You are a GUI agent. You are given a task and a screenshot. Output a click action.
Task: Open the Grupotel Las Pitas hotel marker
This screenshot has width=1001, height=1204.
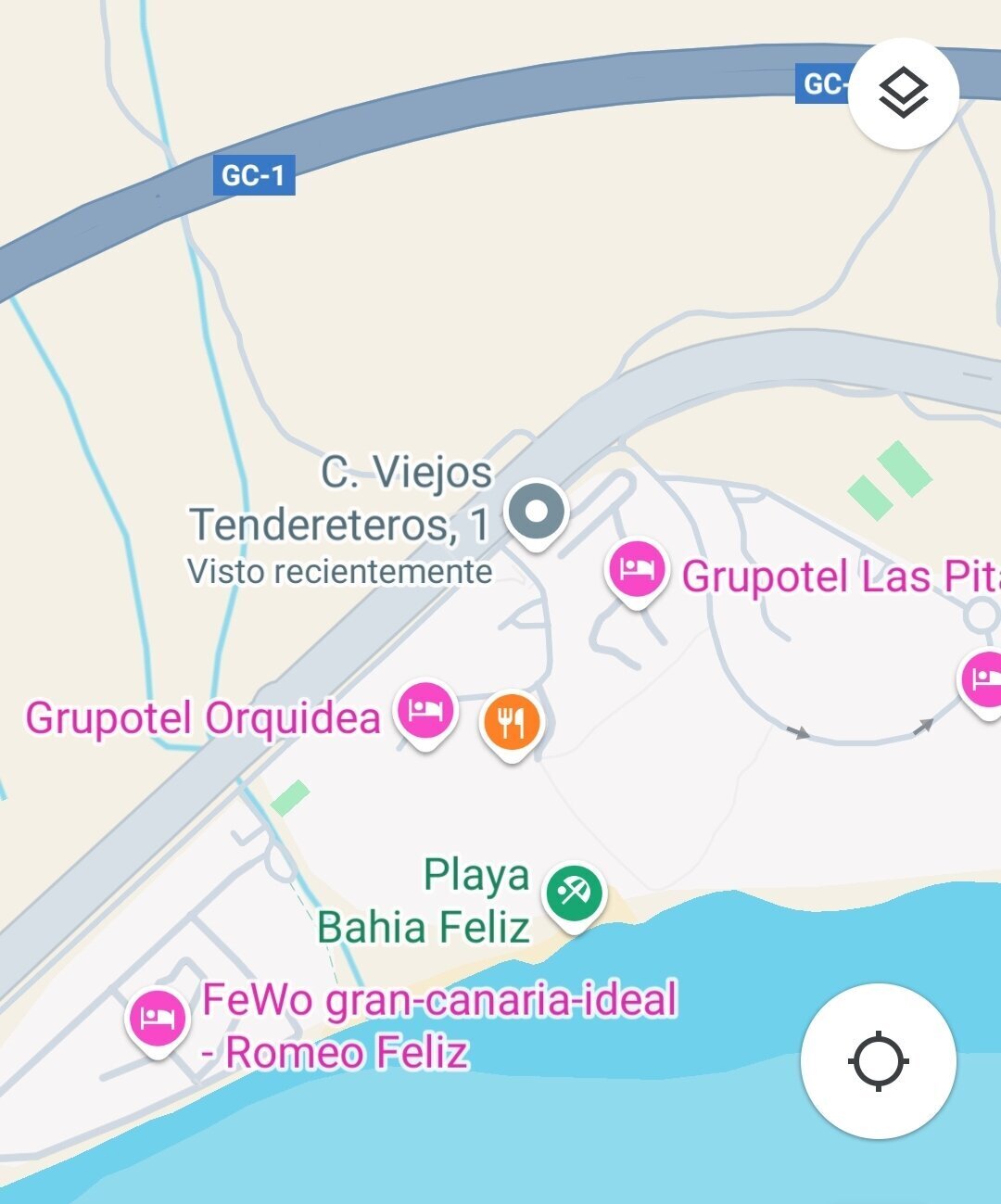point(637,569)
